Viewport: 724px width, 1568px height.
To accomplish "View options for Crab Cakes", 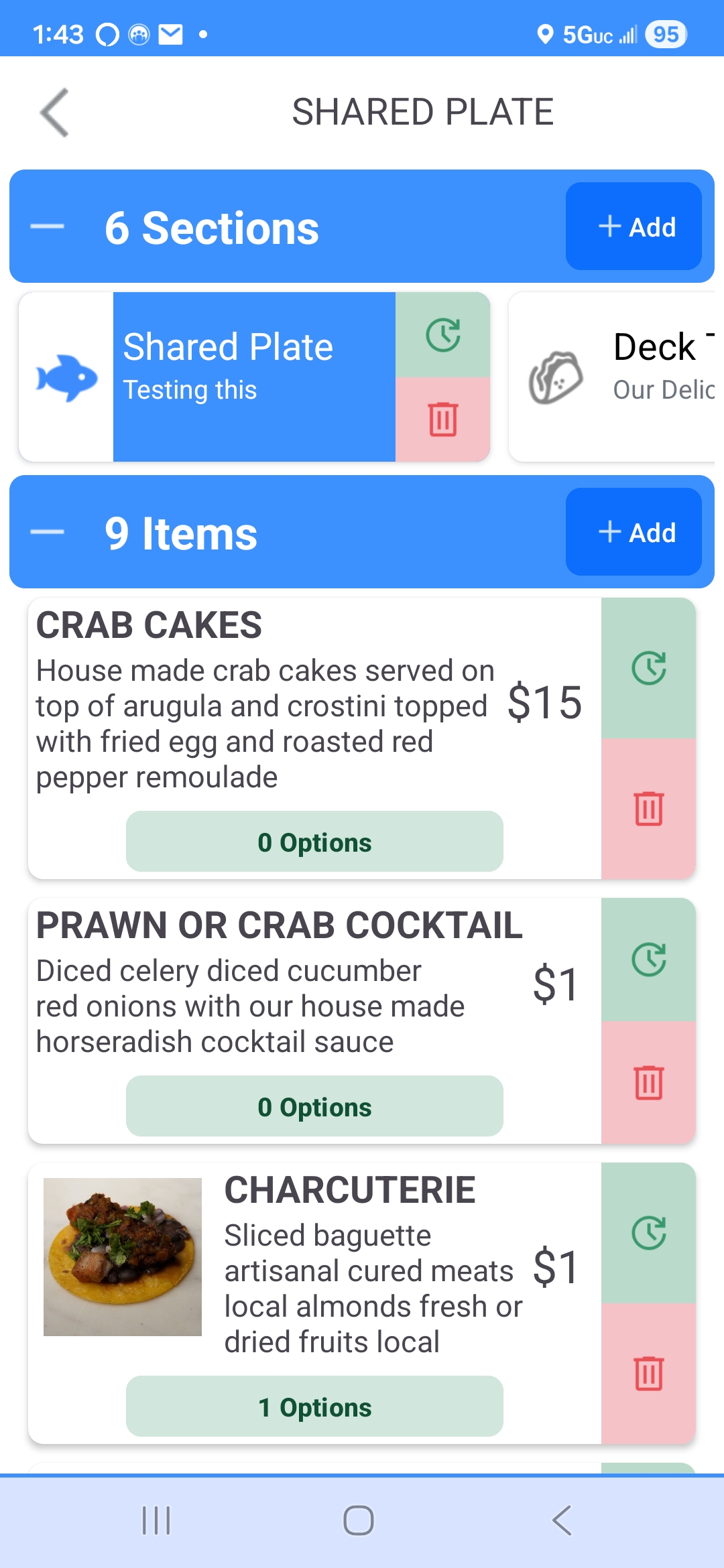I will (x=314, y=842).
